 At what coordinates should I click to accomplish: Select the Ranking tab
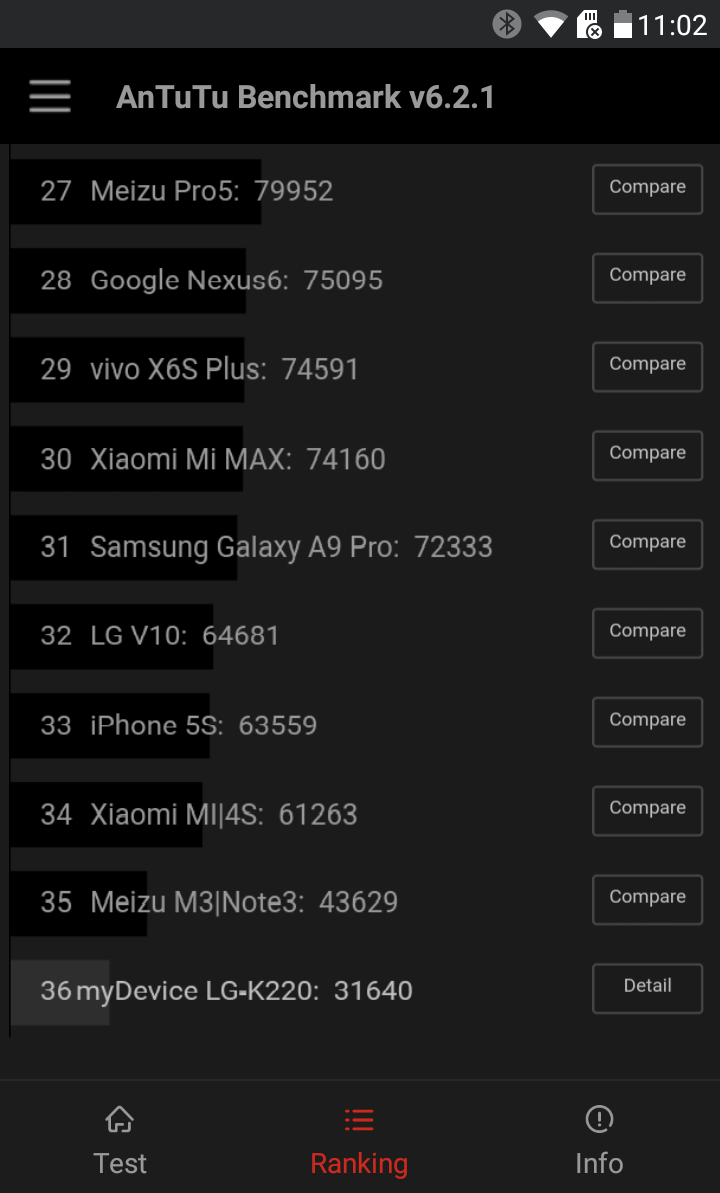pos(359,1140)
